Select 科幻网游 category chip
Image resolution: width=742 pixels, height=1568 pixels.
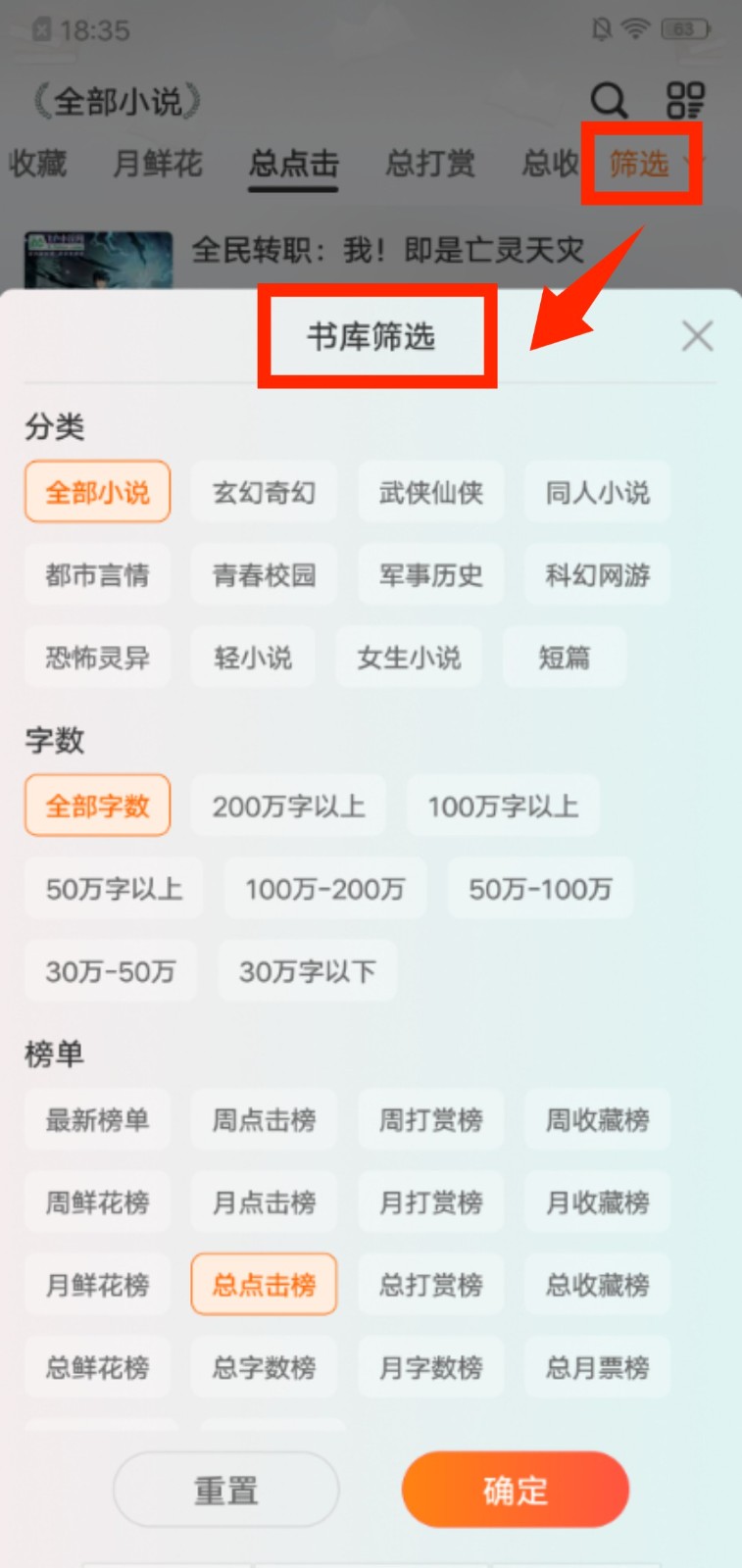(597, 574)
